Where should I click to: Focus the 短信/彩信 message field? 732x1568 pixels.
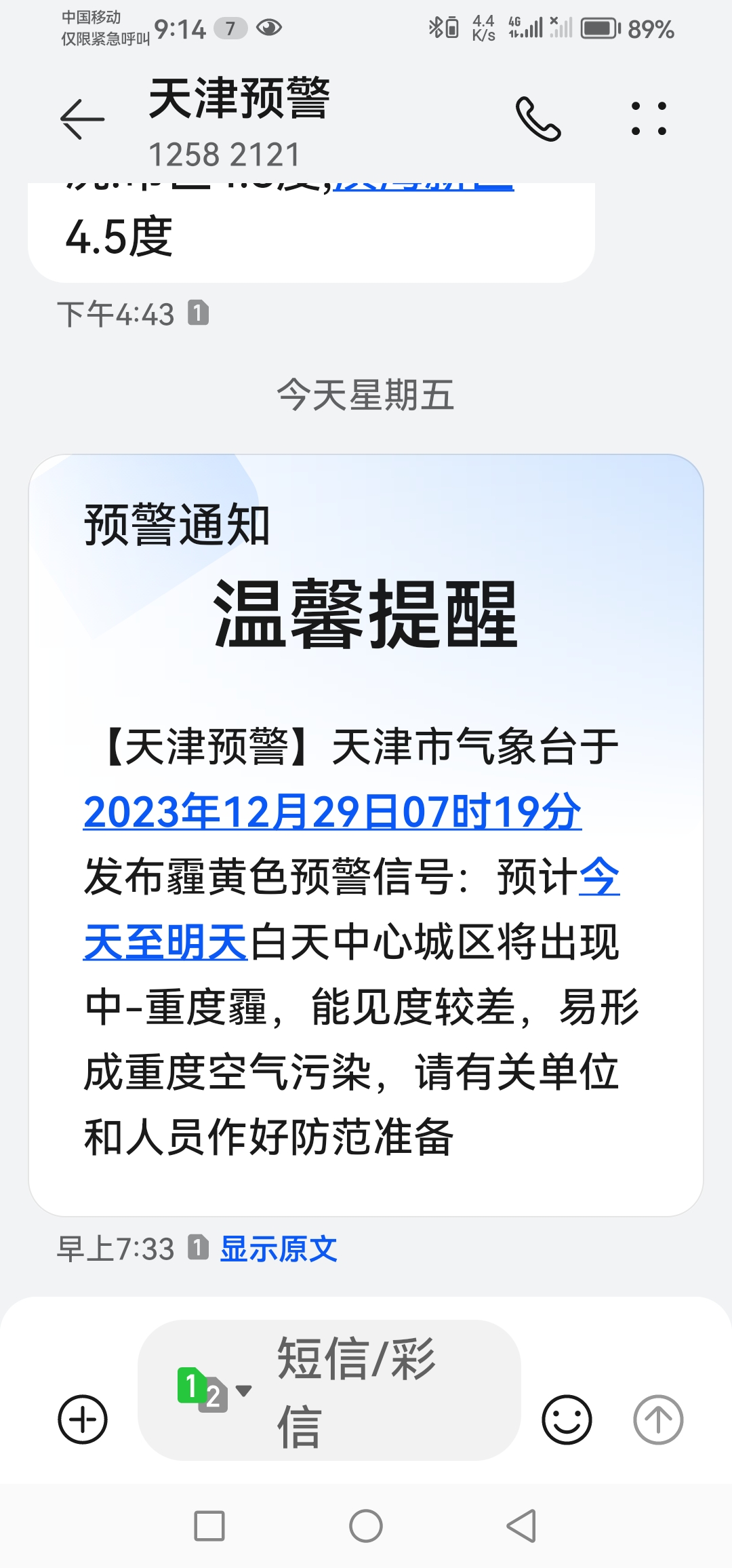[380, 1390]
